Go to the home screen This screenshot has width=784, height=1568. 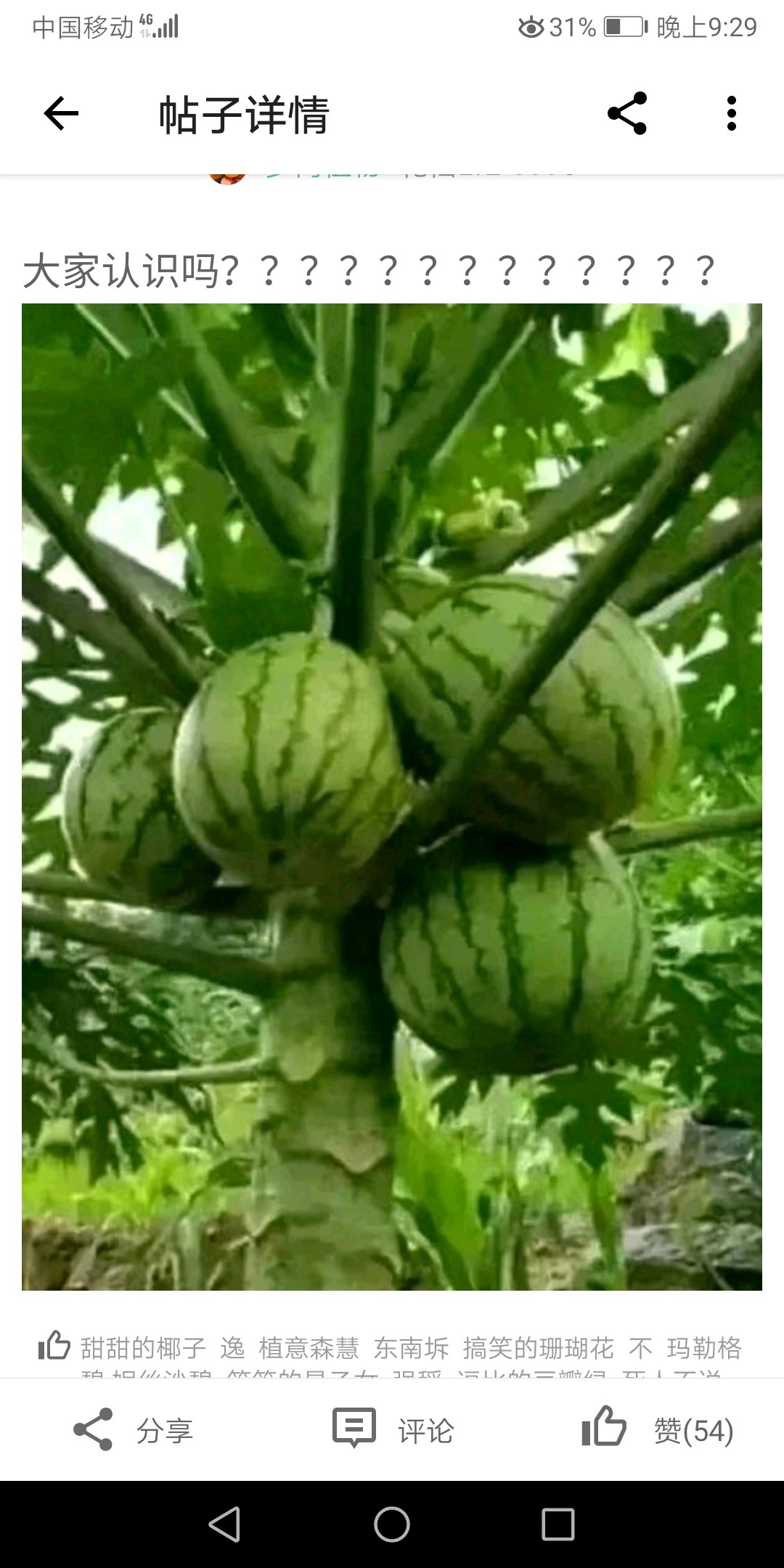[x=392, y=1524]
